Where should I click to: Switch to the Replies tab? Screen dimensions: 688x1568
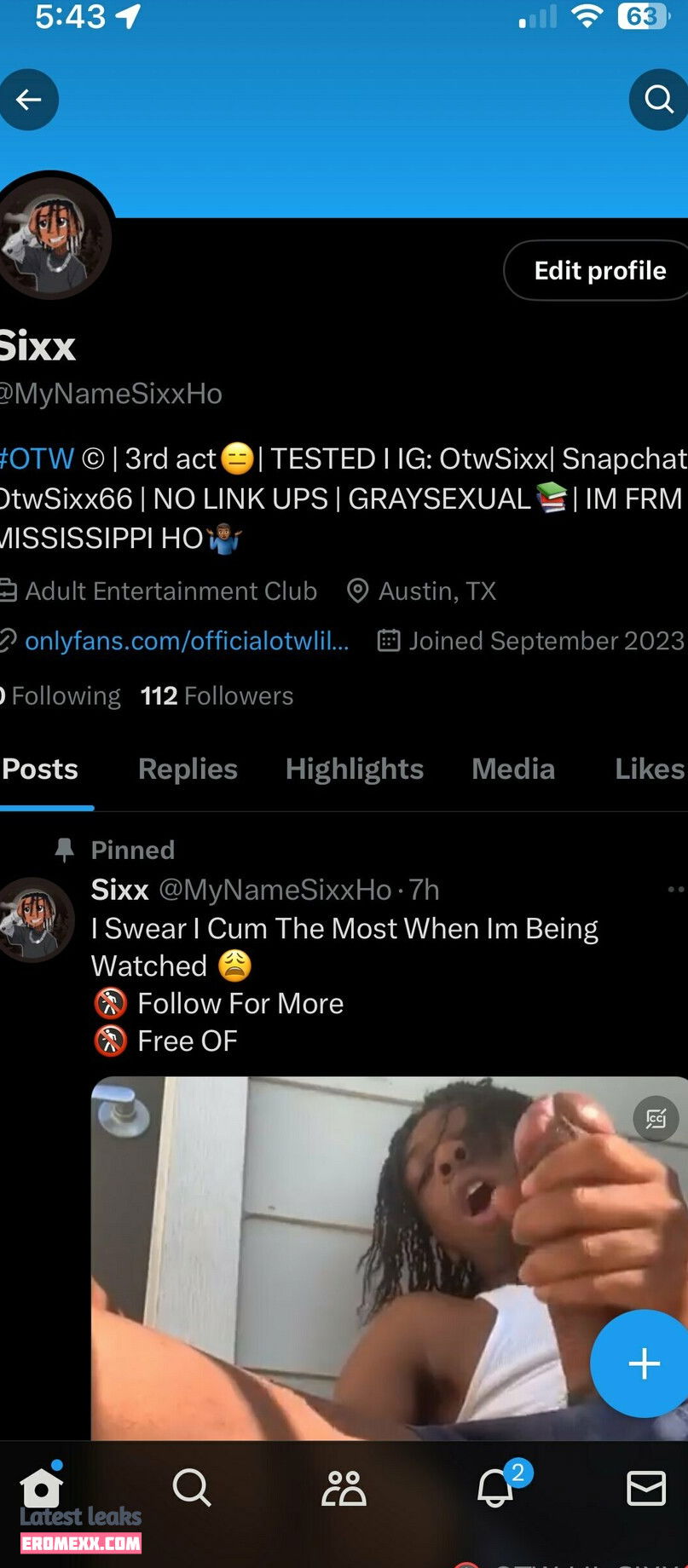188,769
